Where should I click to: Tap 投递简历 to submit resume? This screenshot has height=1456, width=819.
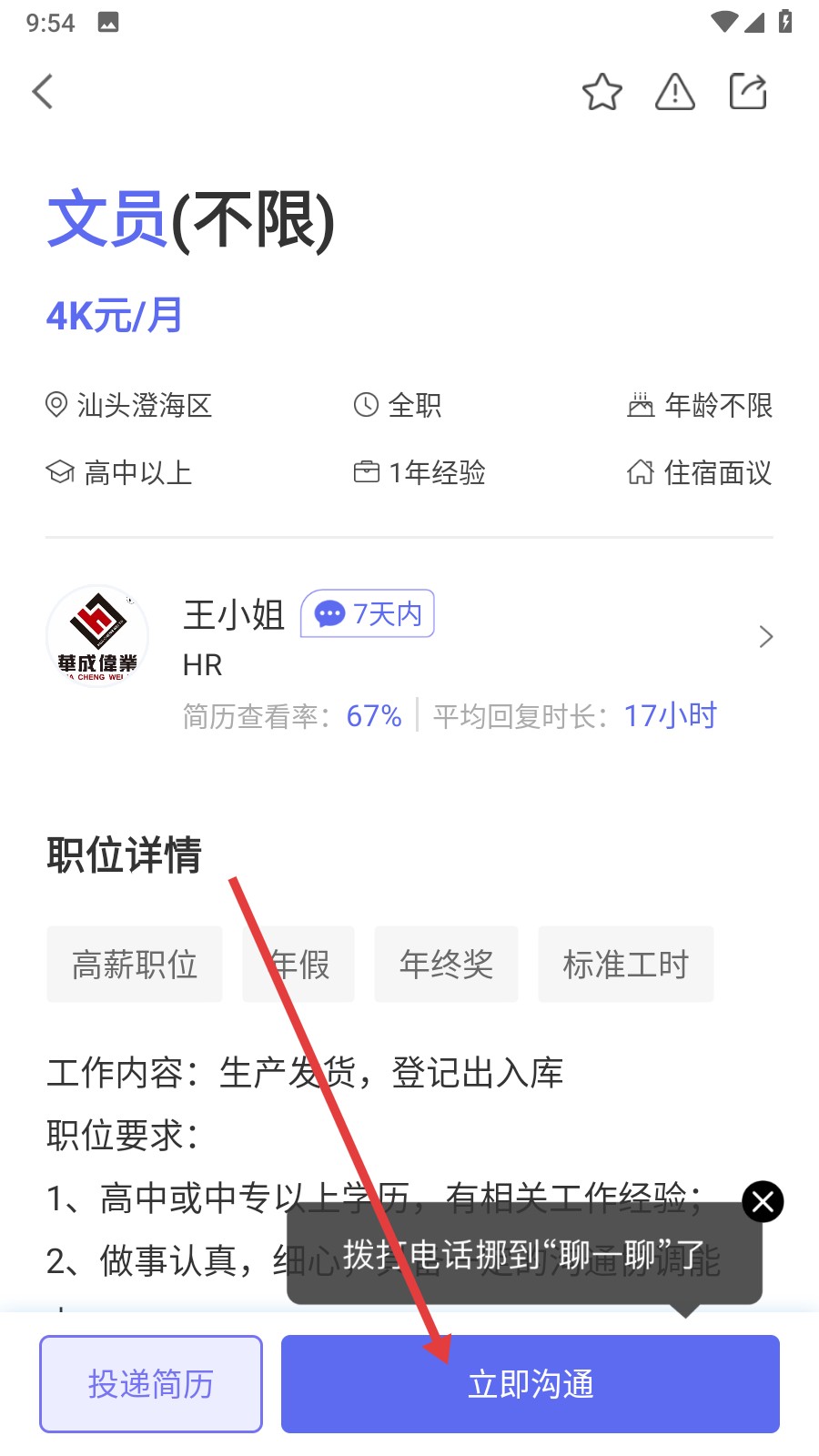click(151, 1384)
